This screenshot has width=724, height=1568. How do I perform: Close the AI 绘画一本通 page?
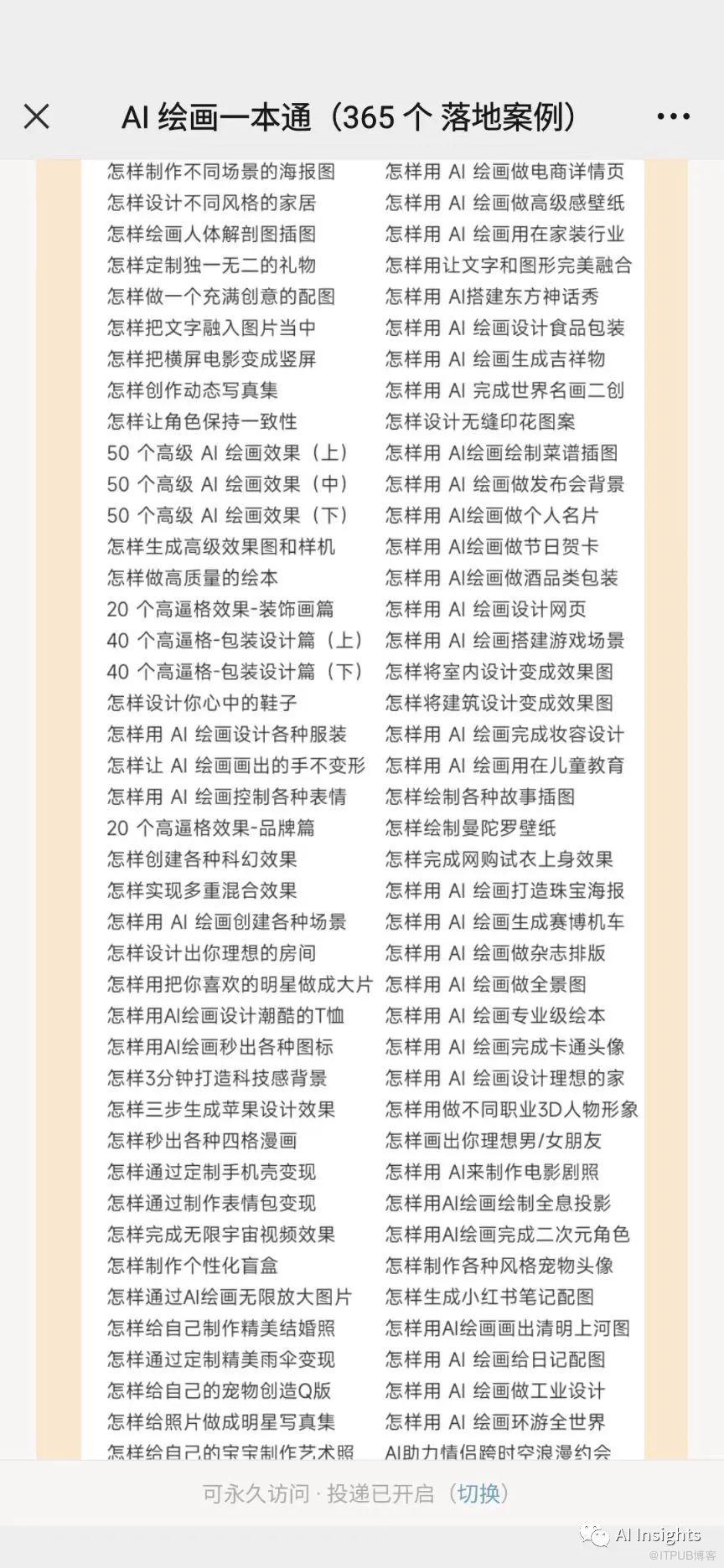(x=37, y=116)
